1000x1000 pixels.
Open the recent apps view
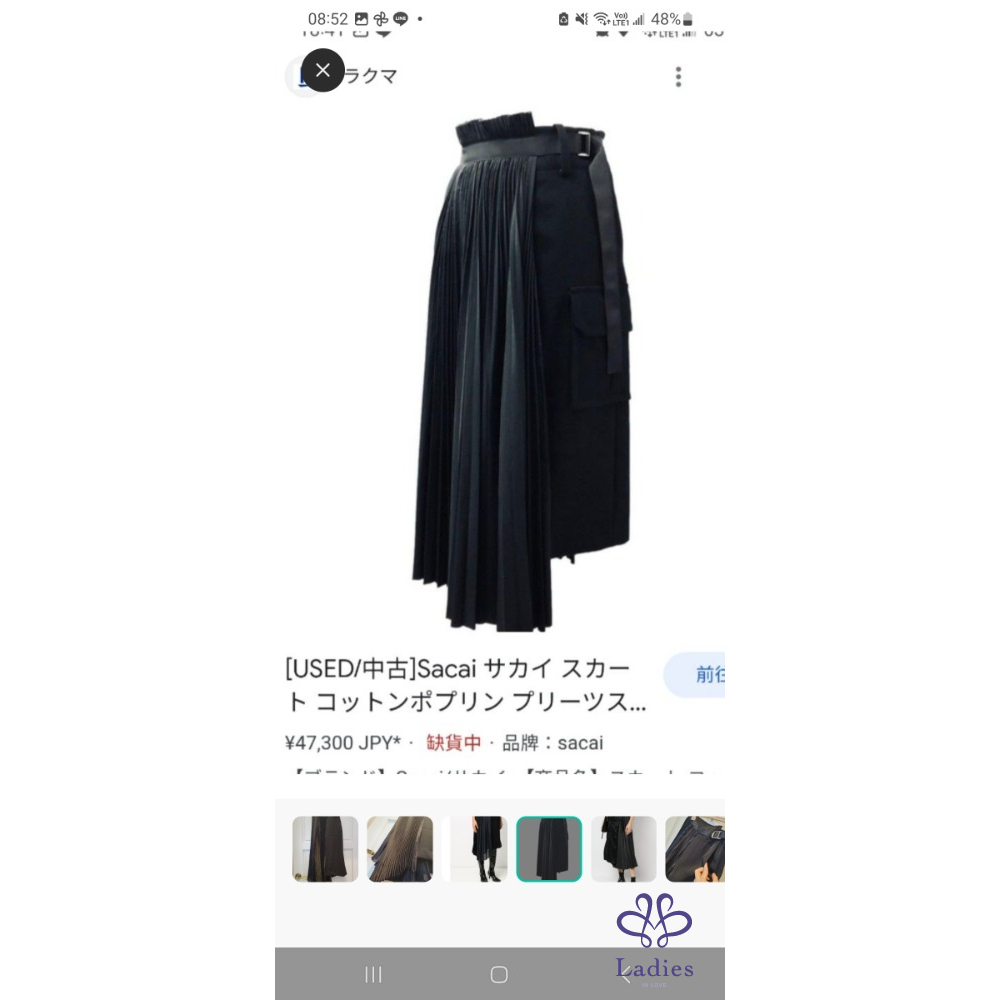(x=373, y=975)
